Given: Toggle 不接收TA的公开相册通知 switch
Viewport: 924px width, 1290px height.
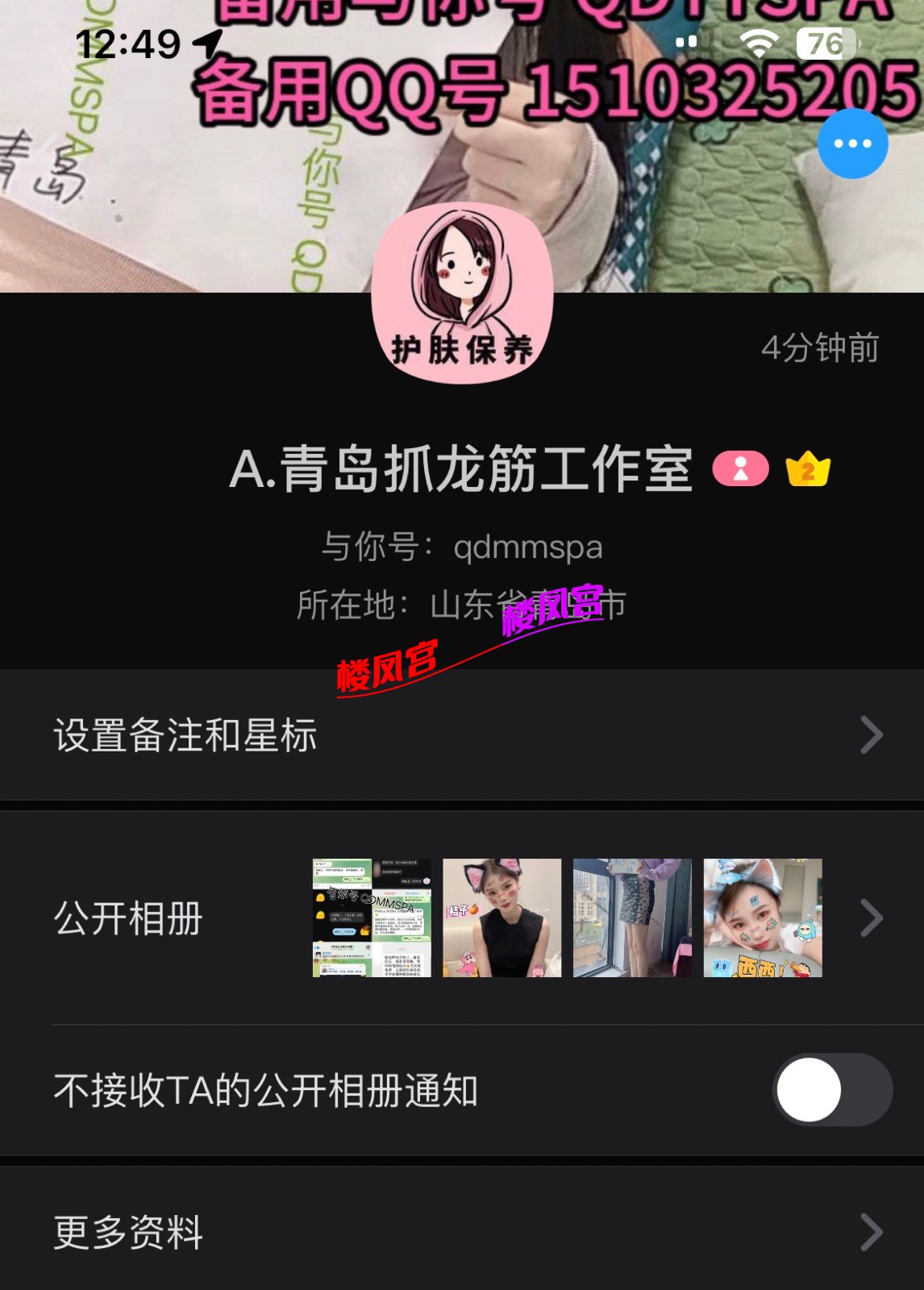Looking at the screenshot, I should 832,1090.
